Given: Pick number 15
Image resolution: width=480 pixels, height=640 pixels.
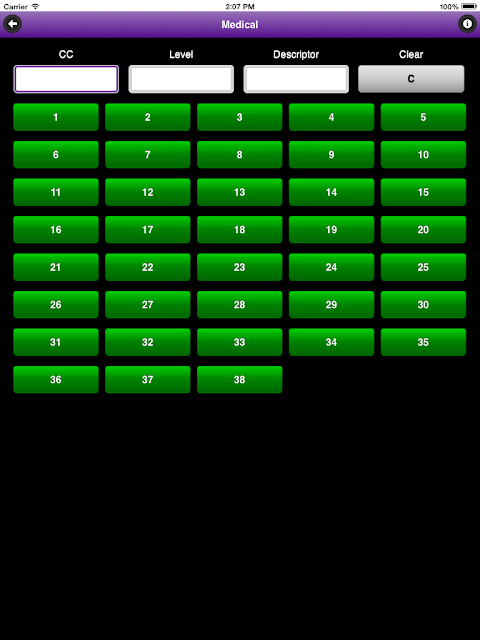Looking at the screenshot, I should coord(423,192).
